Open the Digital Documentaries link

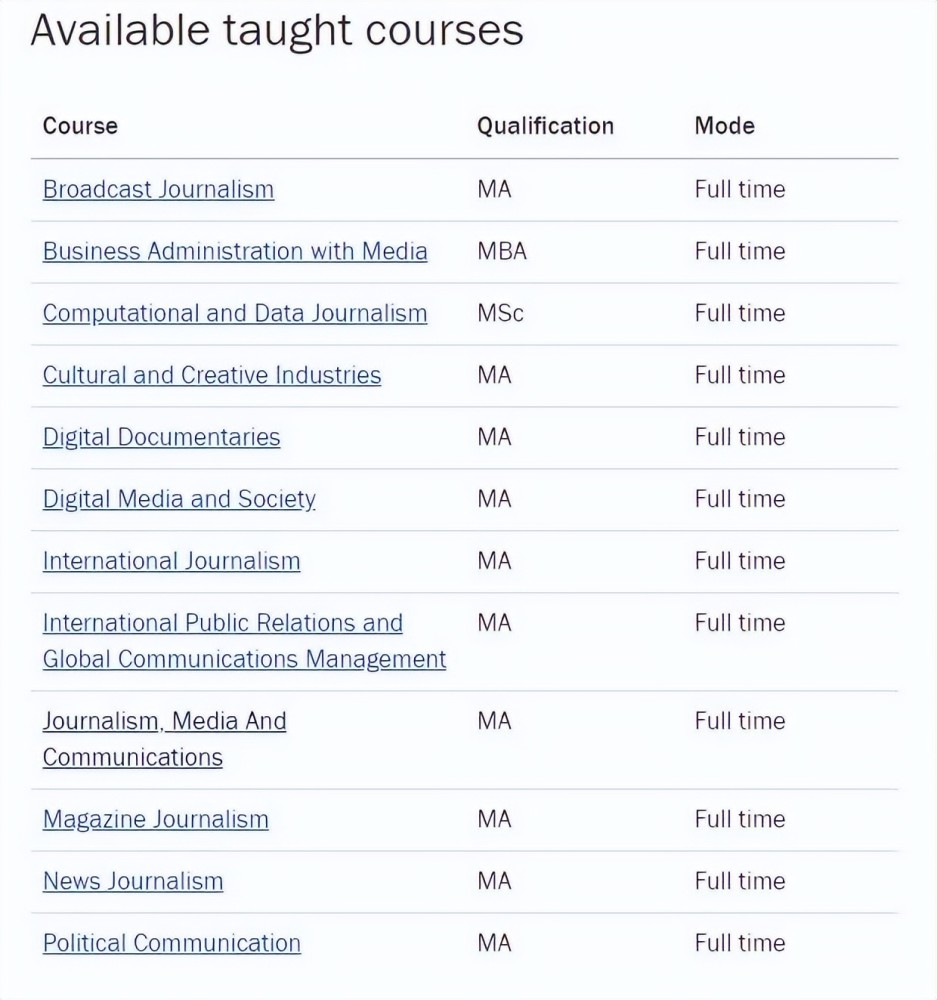point(161,438)
